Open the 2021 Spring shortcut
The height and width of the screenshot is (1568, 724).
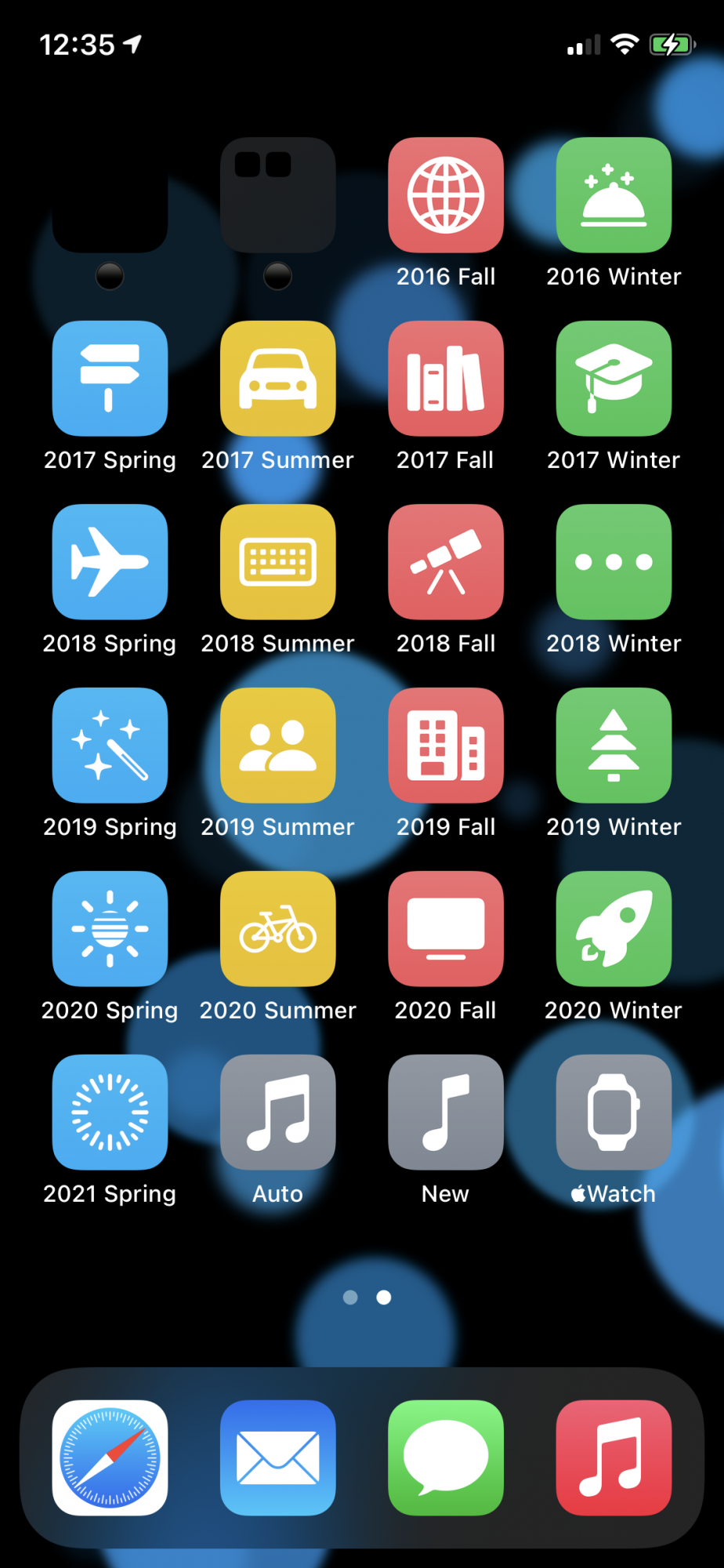point(110,1112)
